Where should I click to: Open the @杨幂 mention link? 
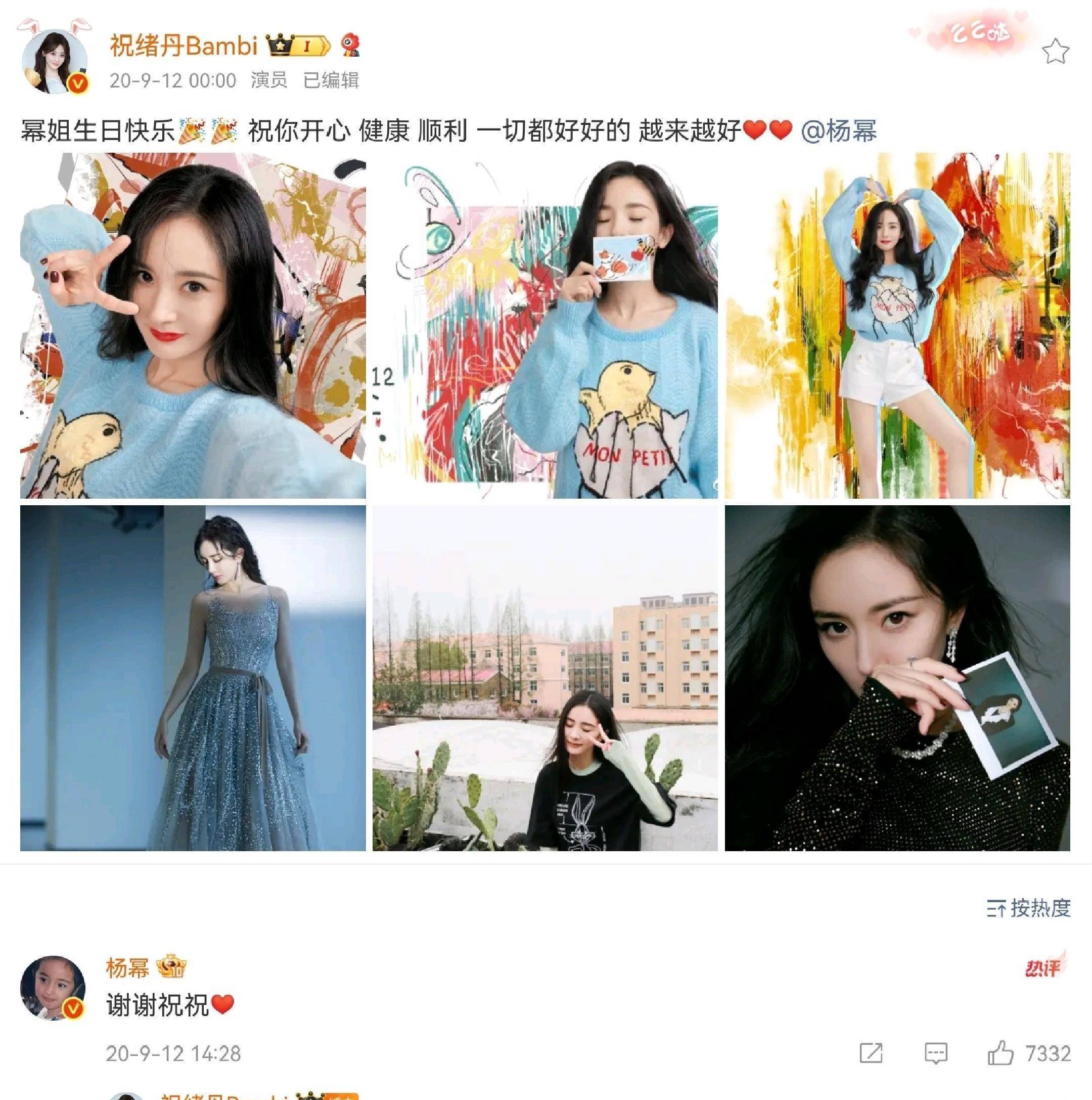[838, 131]
